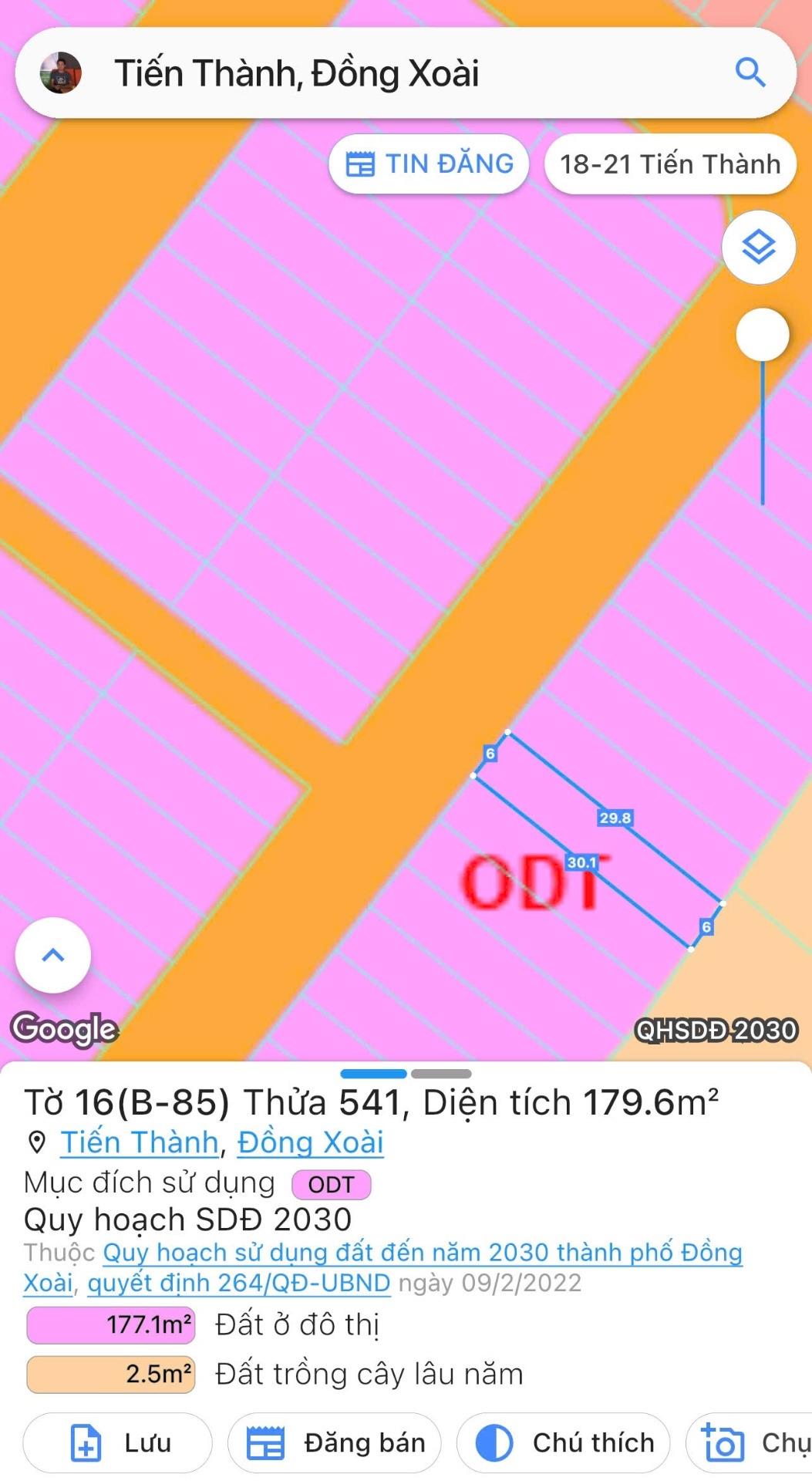Screen dimensions: 812x1481
Task: Open the map layers button
Action: pyautogui.click(x=759, y=248)
